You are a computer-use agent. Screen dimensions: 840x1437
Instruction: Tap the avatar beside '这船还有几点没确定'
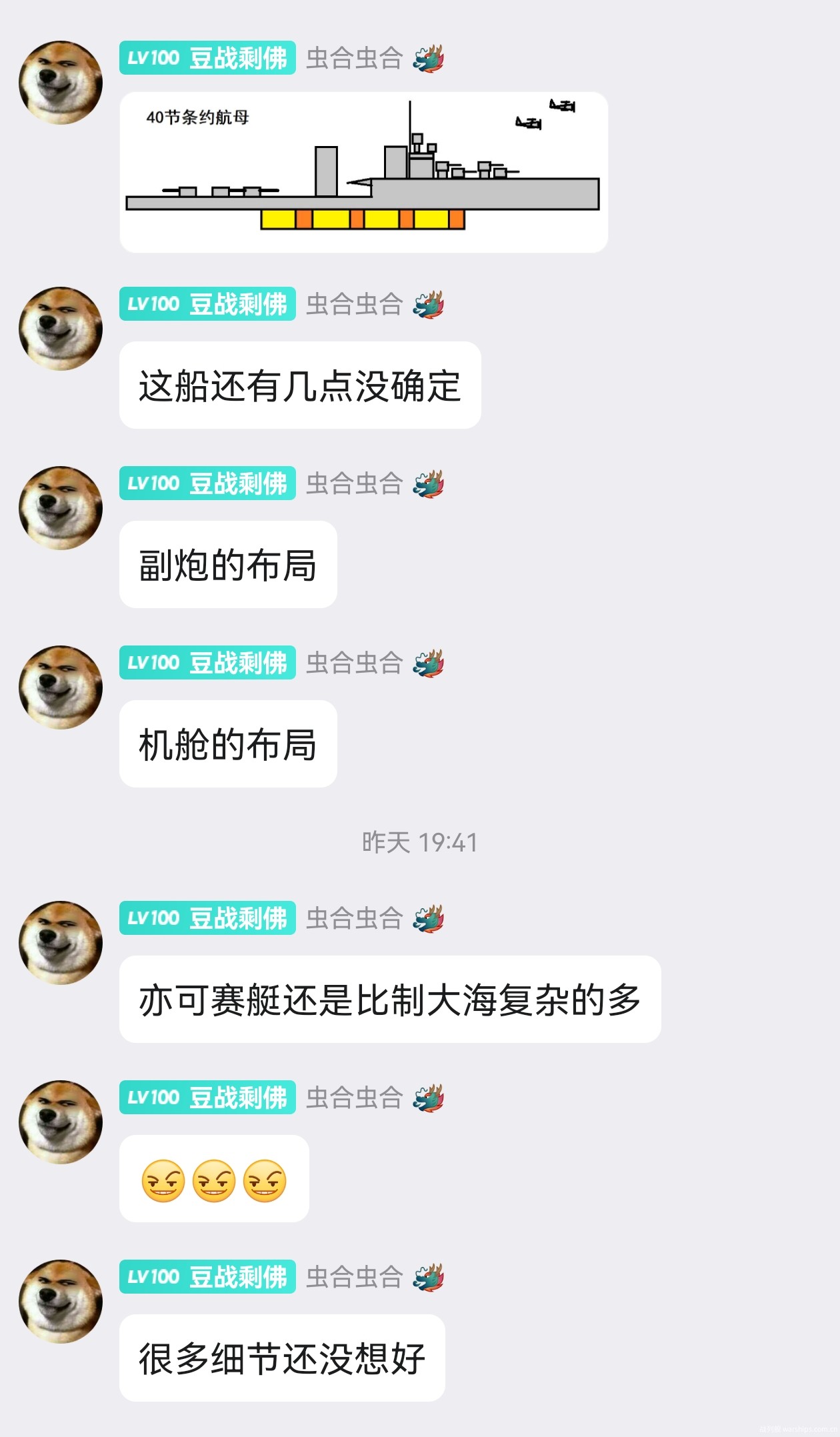61,329
